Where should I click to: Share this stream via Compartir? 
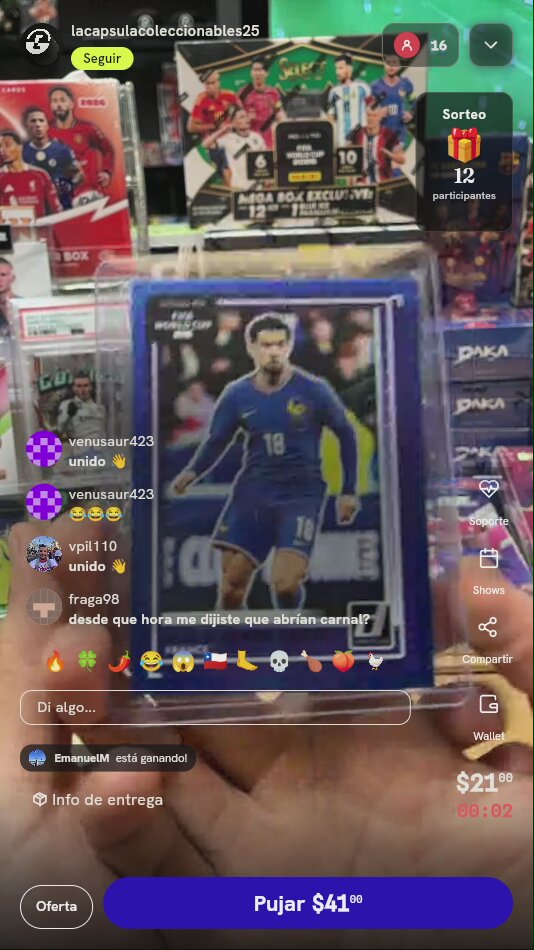click(x=487, y=640)
